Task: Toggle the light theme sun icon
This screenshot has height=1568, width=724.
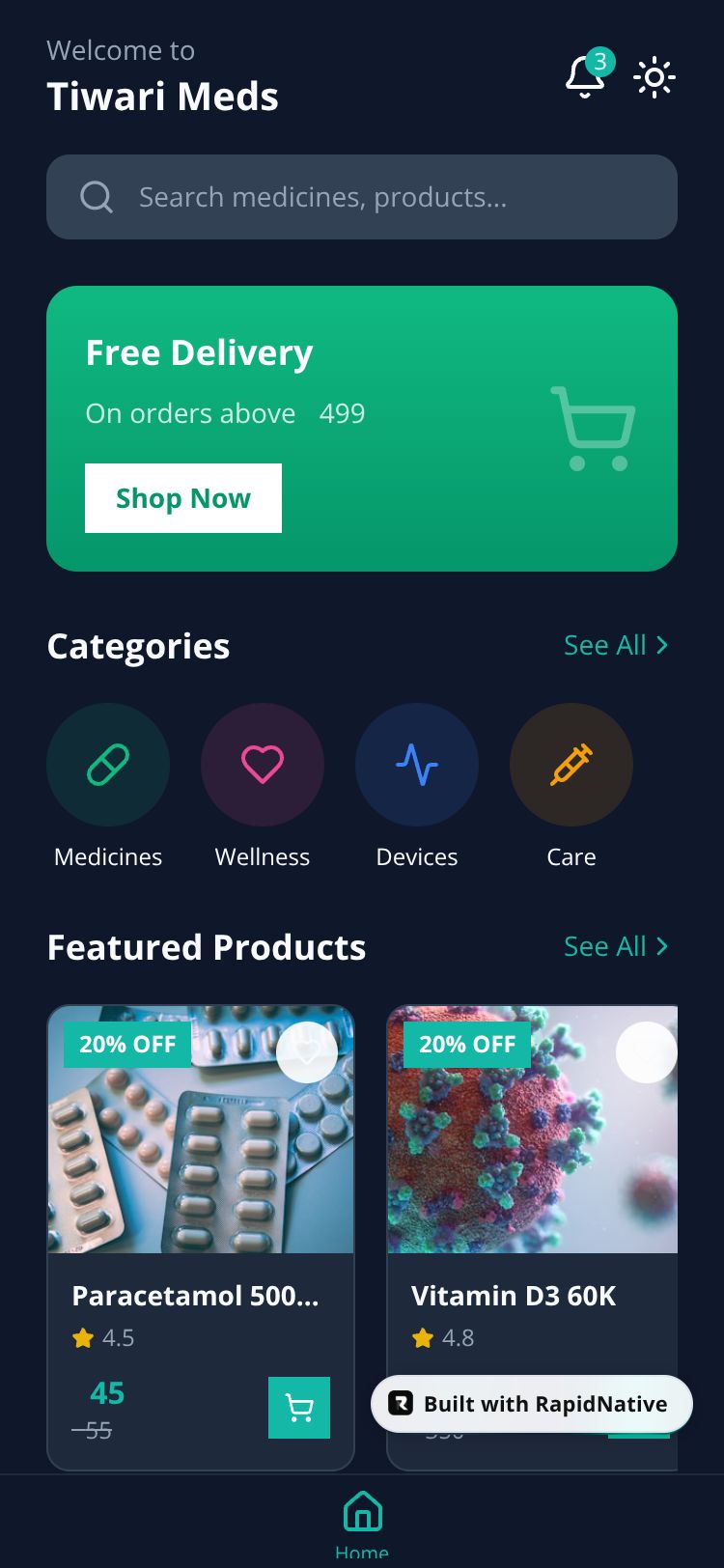Action: (x=654, y=77)
